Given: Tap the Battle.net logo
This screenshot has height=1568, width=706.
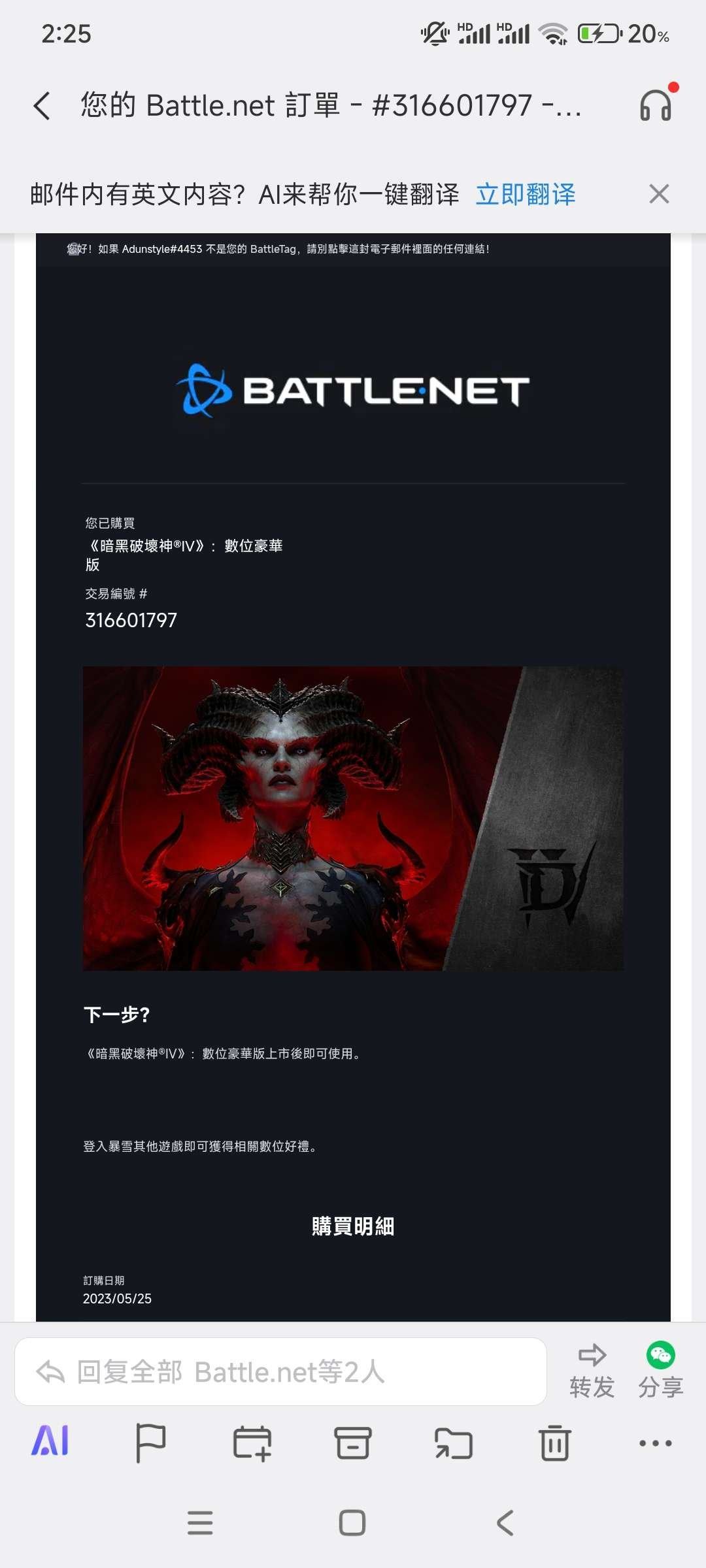Looking at the screenshot, I should [x=353, y=389].
